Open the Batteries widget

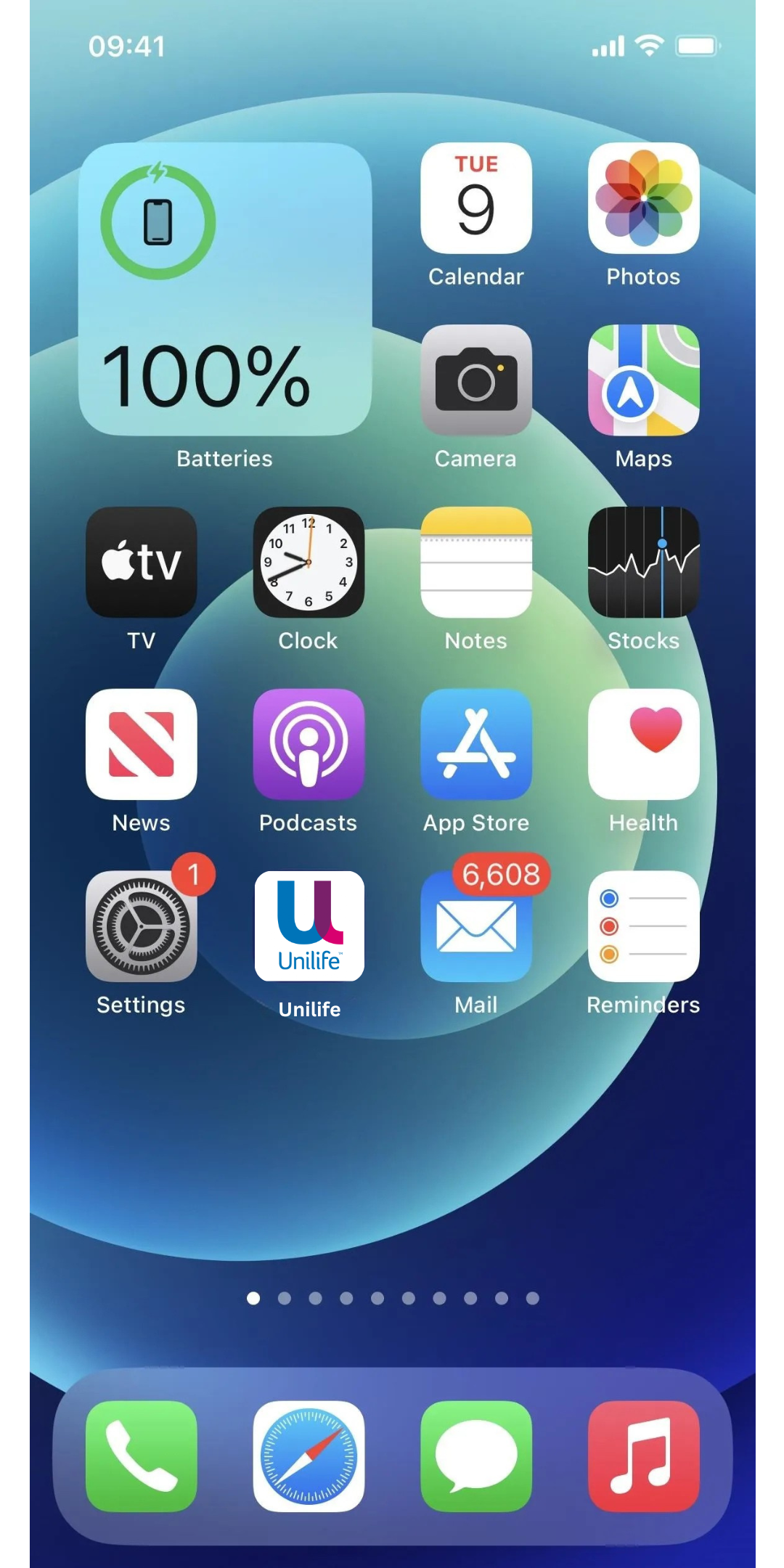pyautogui.click(x=225, y=289)
